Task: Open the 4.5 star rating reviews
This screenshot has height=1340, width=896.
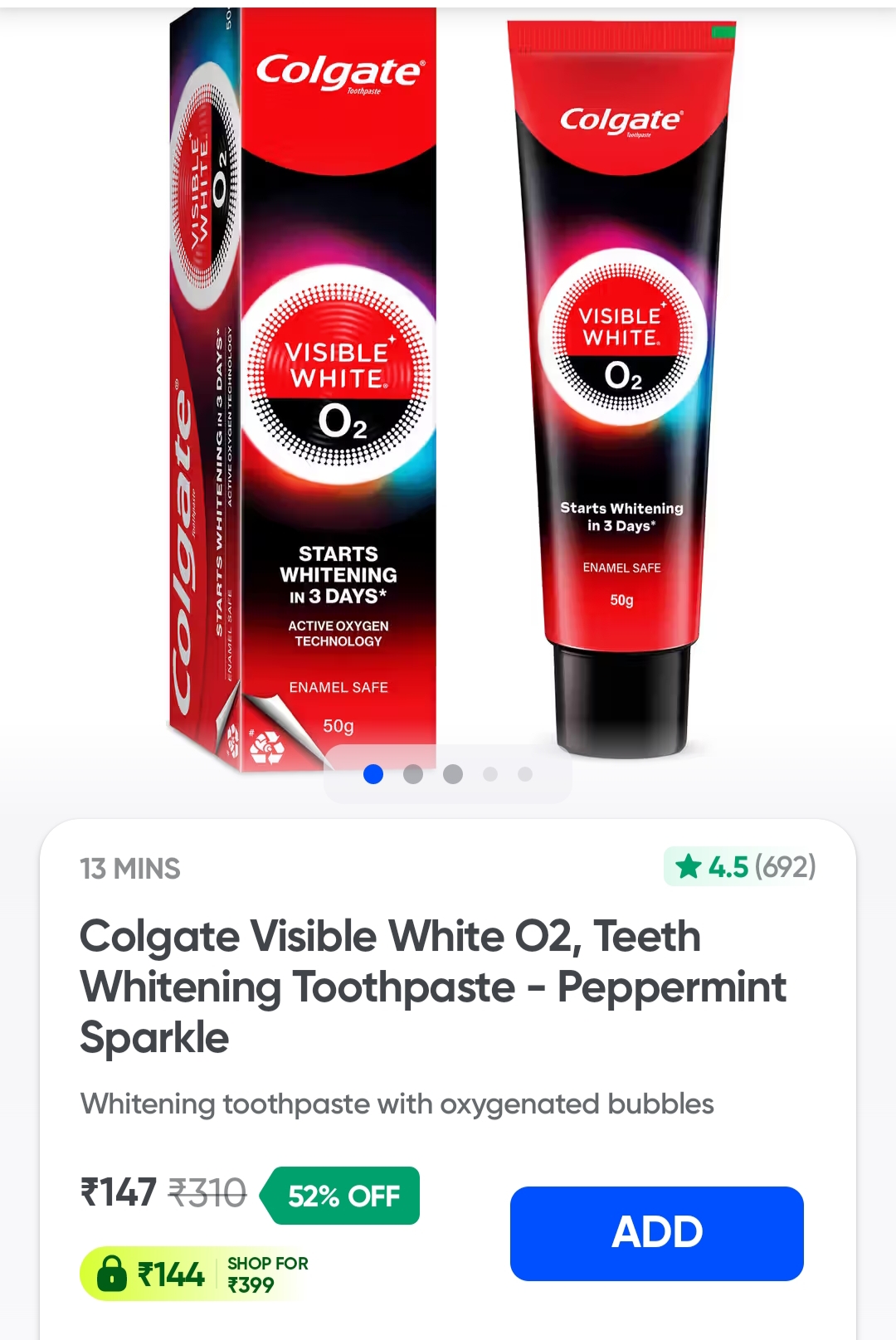Action: [x=740, y=867]
